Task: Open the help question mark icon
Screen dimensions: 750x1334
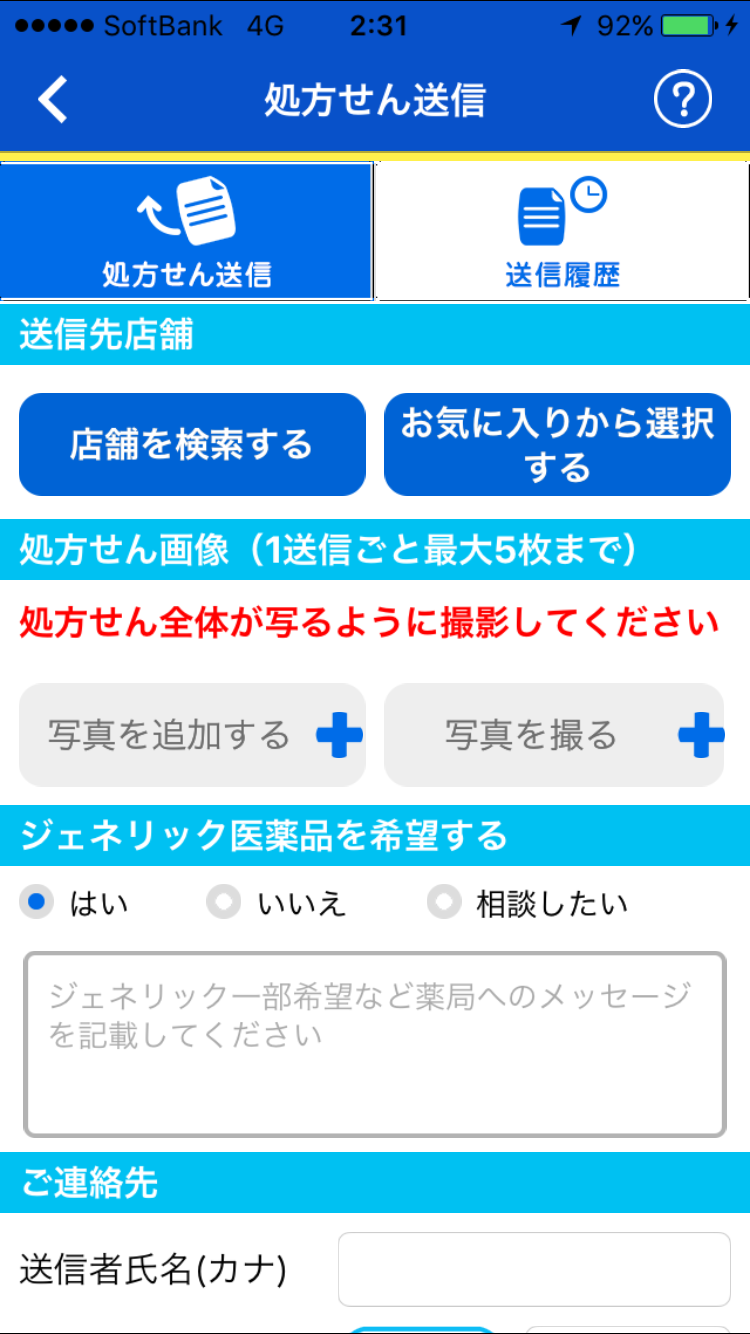Action: point(682,100)
